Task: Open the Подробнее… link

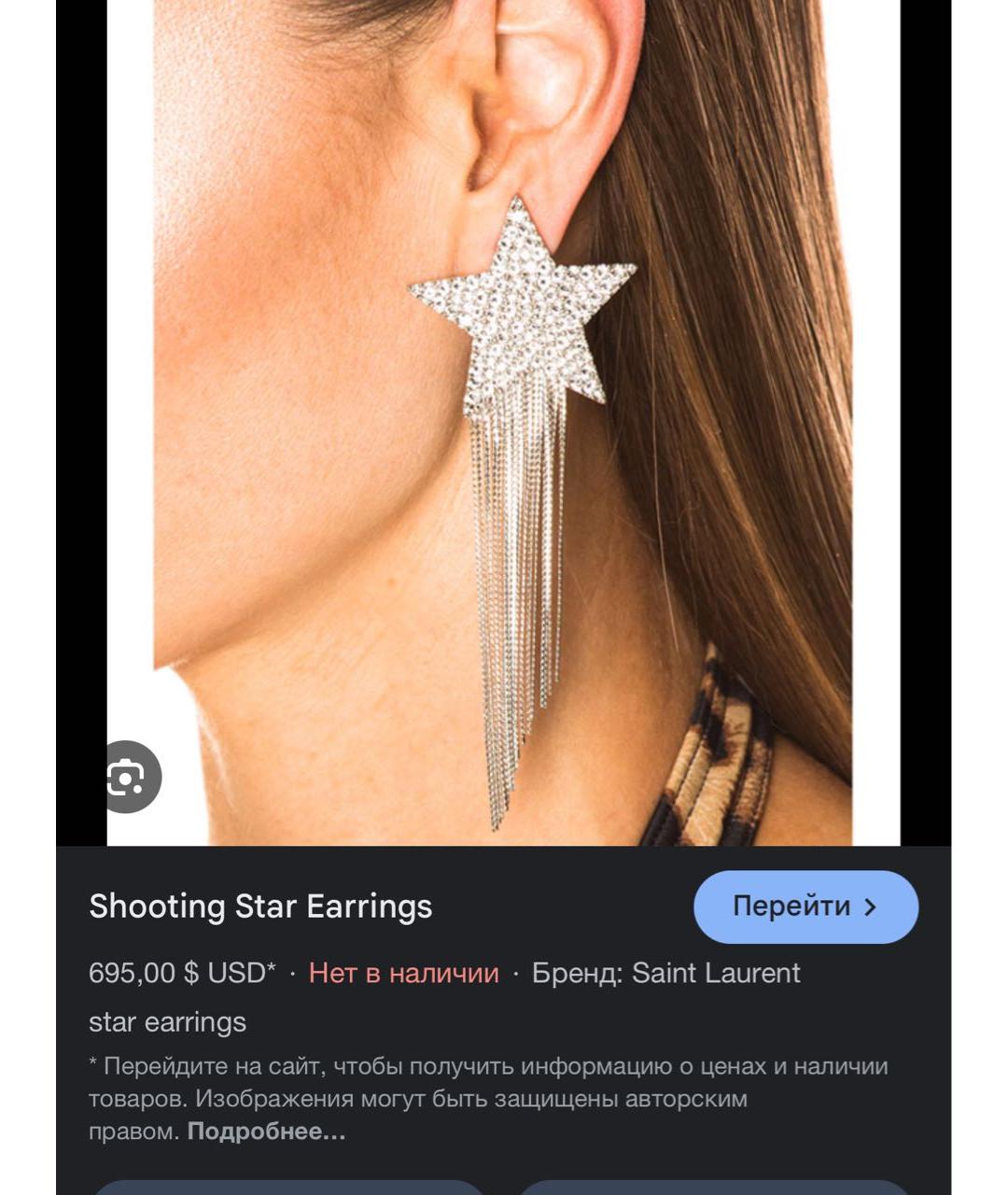Action: point(266,1132)
